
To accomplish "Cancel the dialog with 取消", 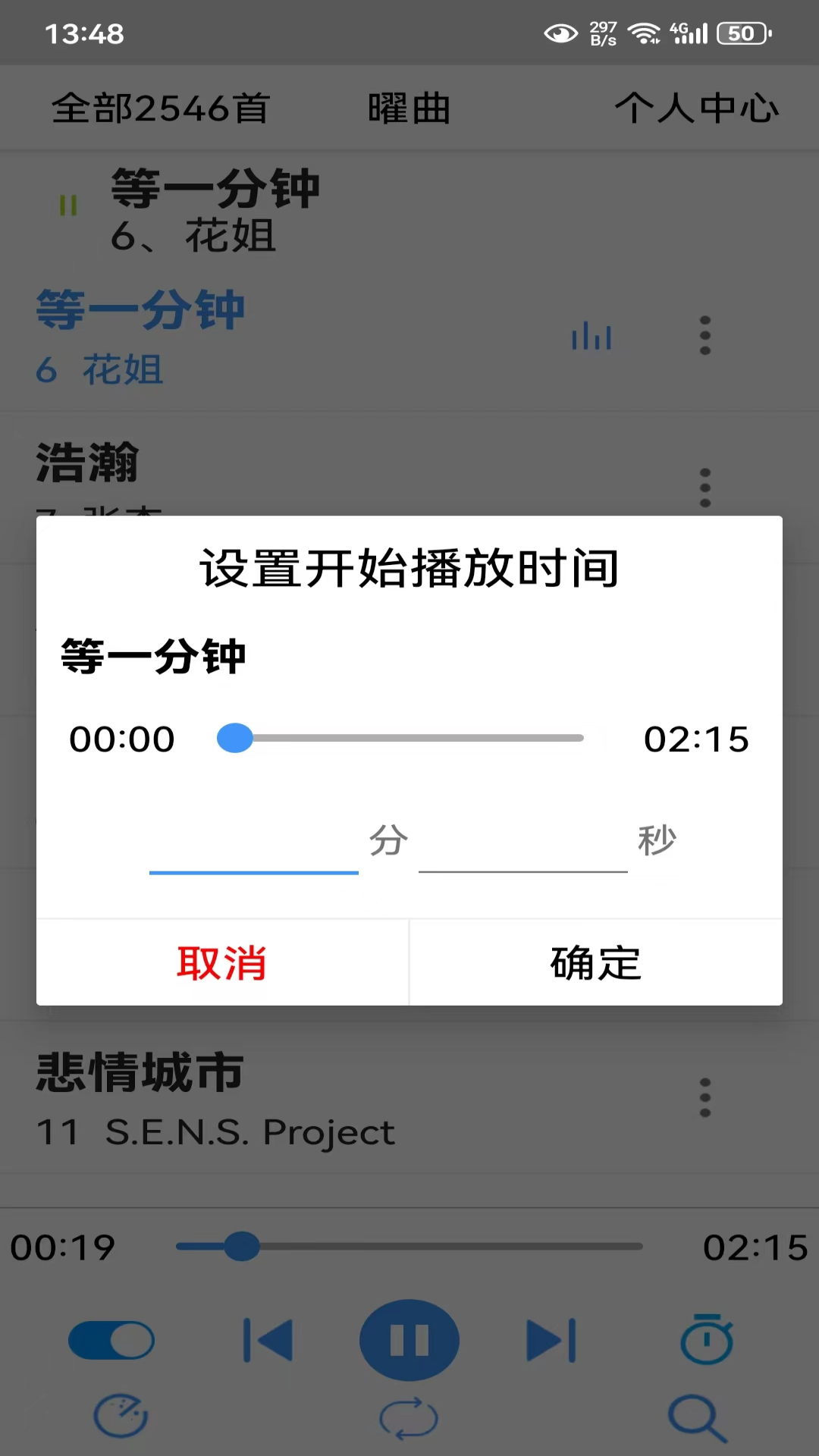I will point(221,963).
